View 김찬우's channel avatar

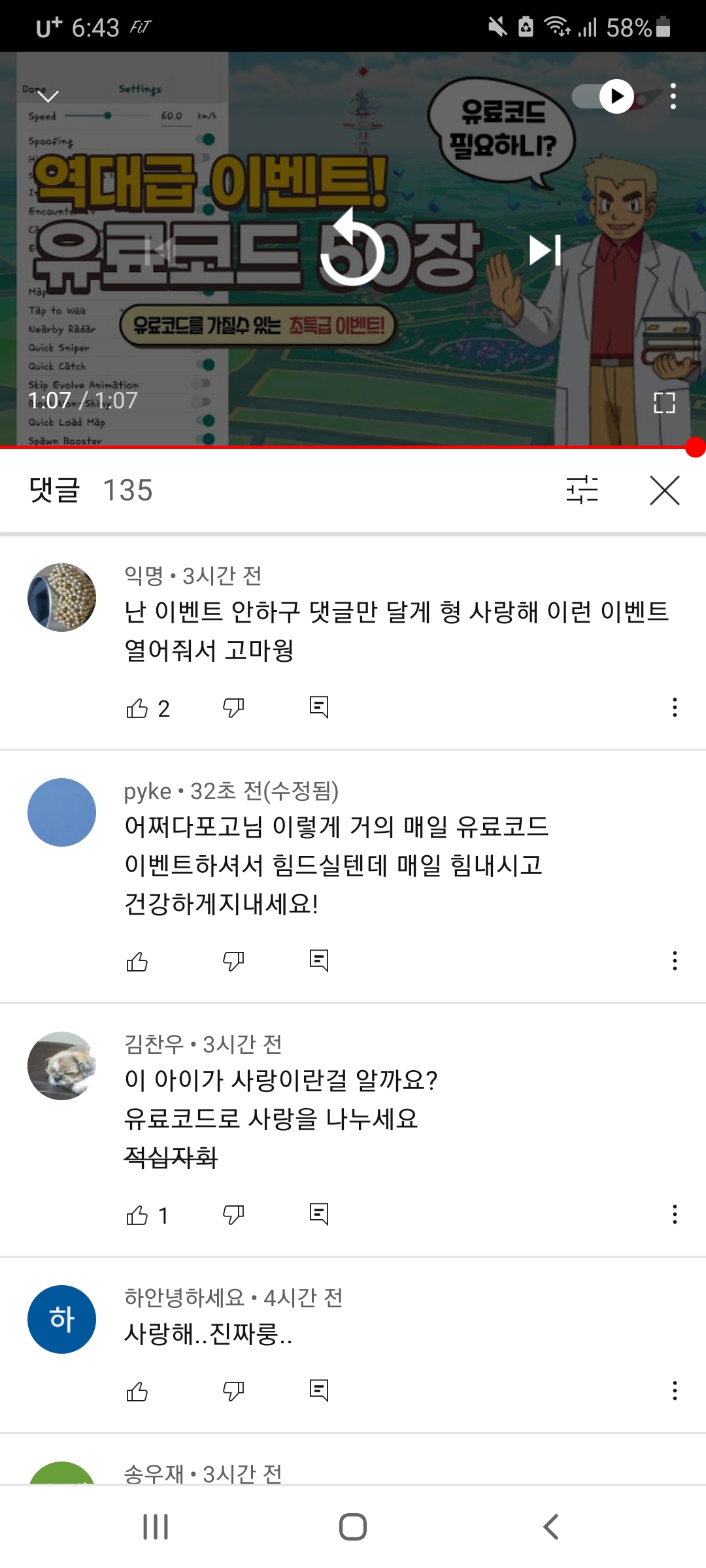point(61,1066)
